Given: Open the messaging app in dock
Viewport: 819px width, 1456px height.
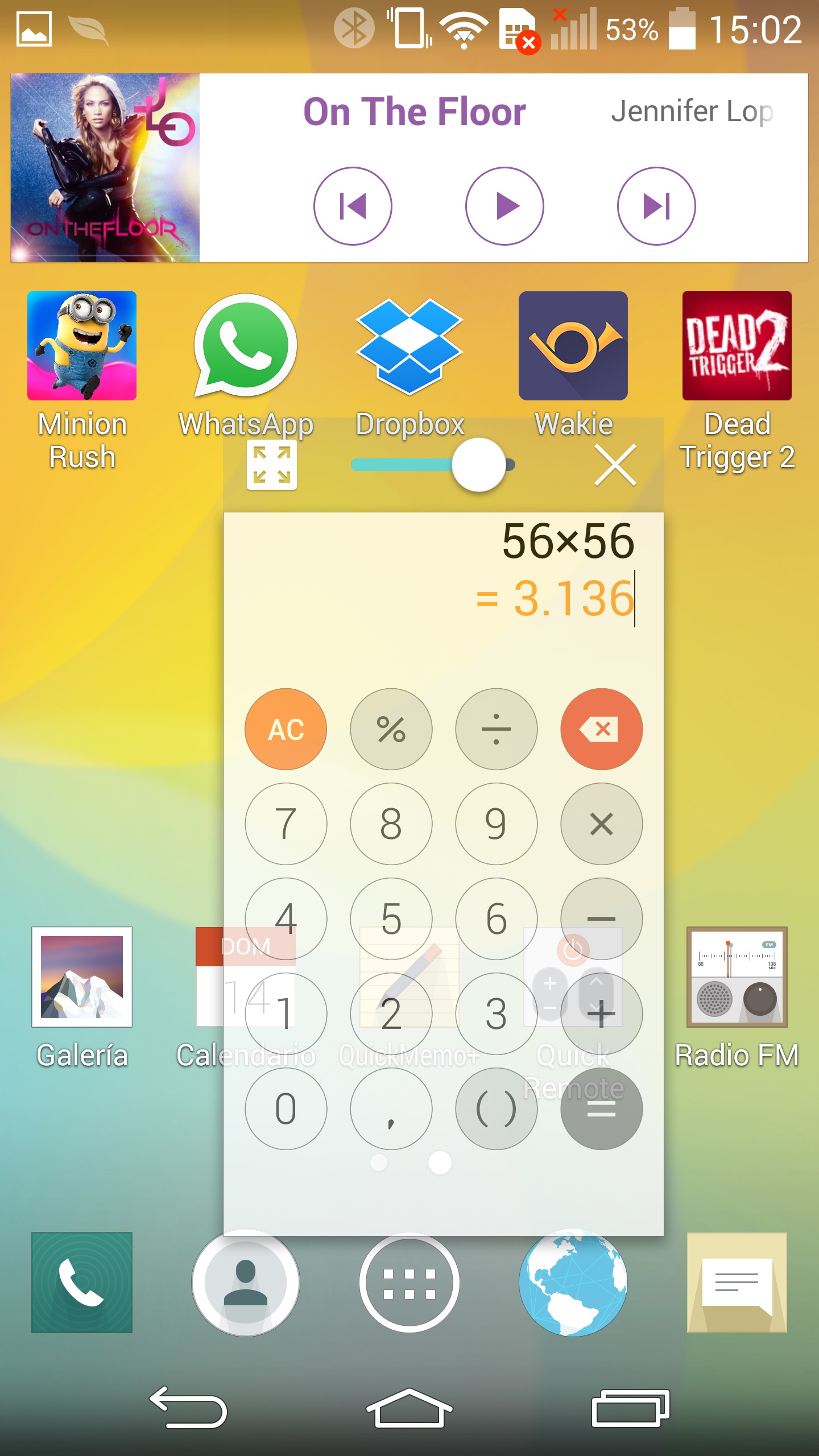Looking at the screenshot, I should [x=737, y=1283].
